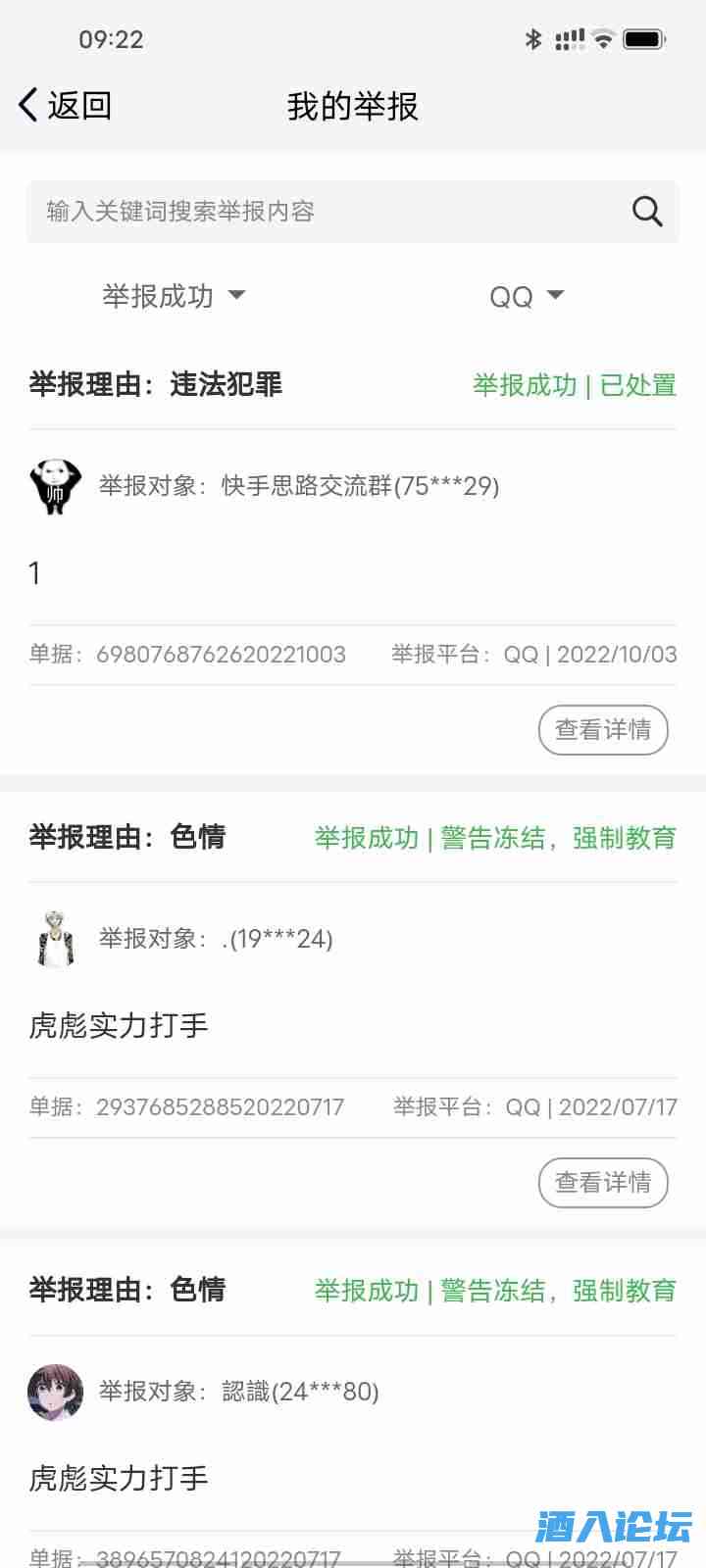Viewport: 706px width, 1568px height.
Task: View details of report 2937685288520220717
Action: click(x=603, y=1183)
